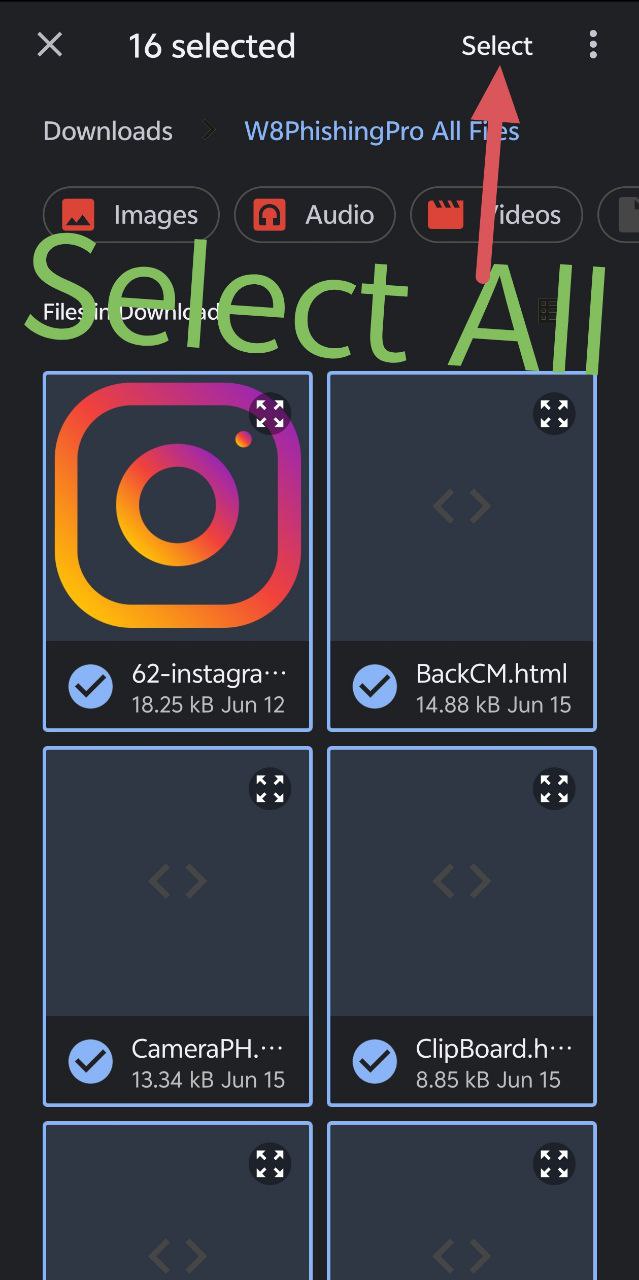Uncheck the BackCM.html file

point(375,687)
